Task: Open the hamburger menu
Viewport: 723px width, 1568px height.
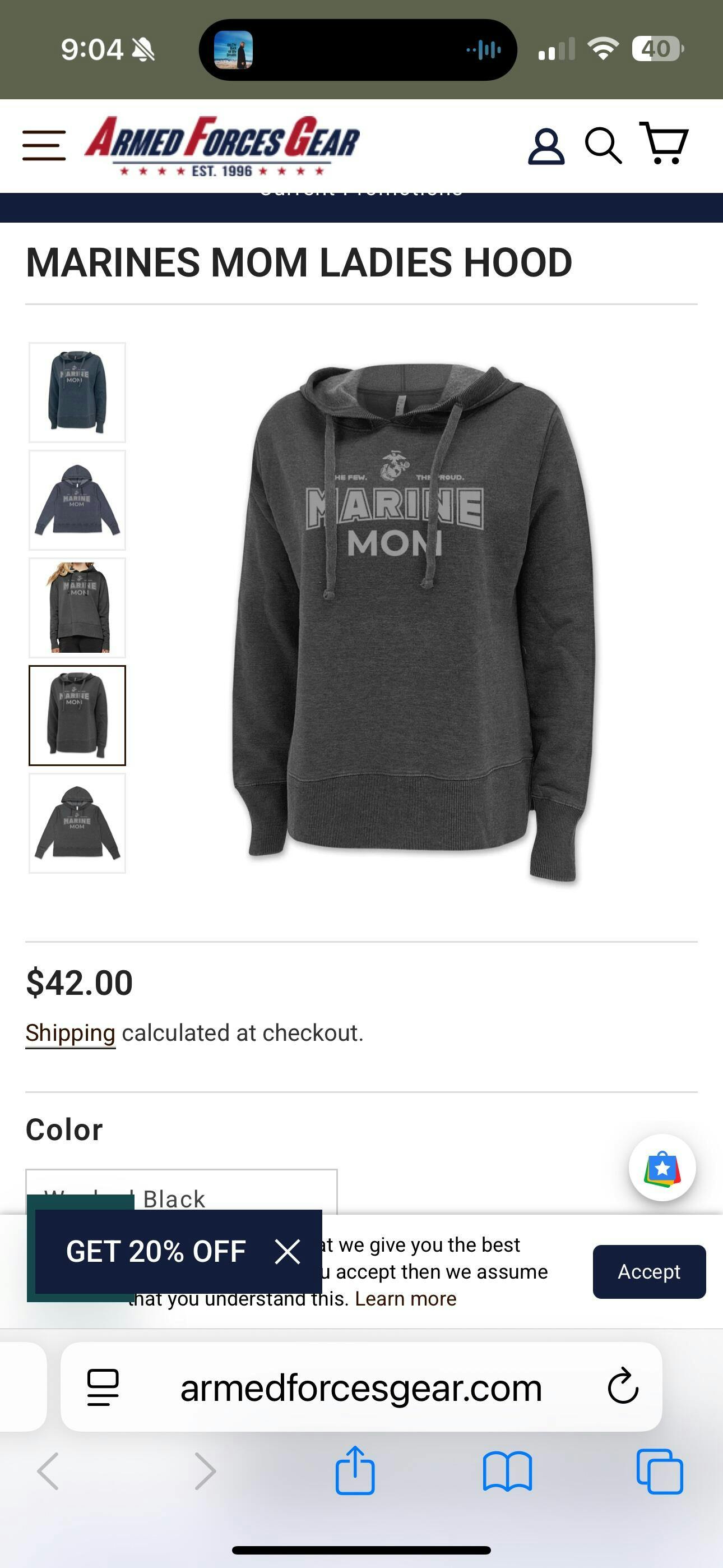Action: (44, 145)
